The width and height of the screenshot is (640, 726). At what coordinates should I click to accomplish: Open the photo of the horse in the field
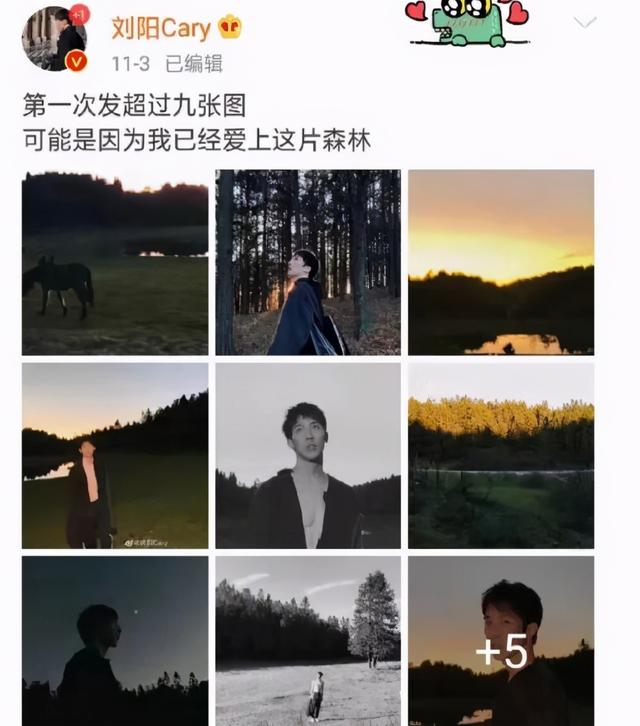pos(115,262)
